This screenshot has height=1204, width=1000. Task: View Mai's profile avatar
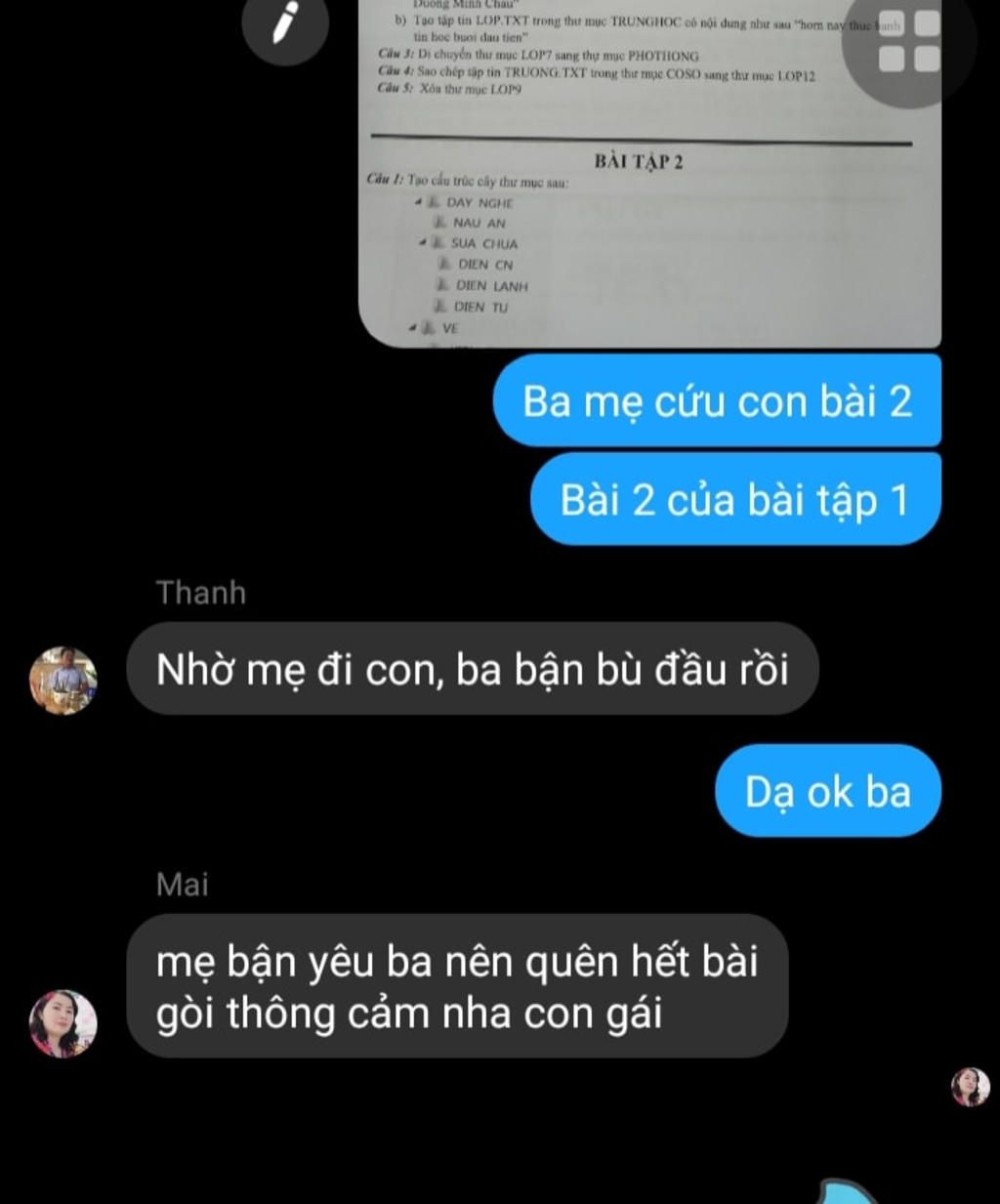click(63, 1023)
